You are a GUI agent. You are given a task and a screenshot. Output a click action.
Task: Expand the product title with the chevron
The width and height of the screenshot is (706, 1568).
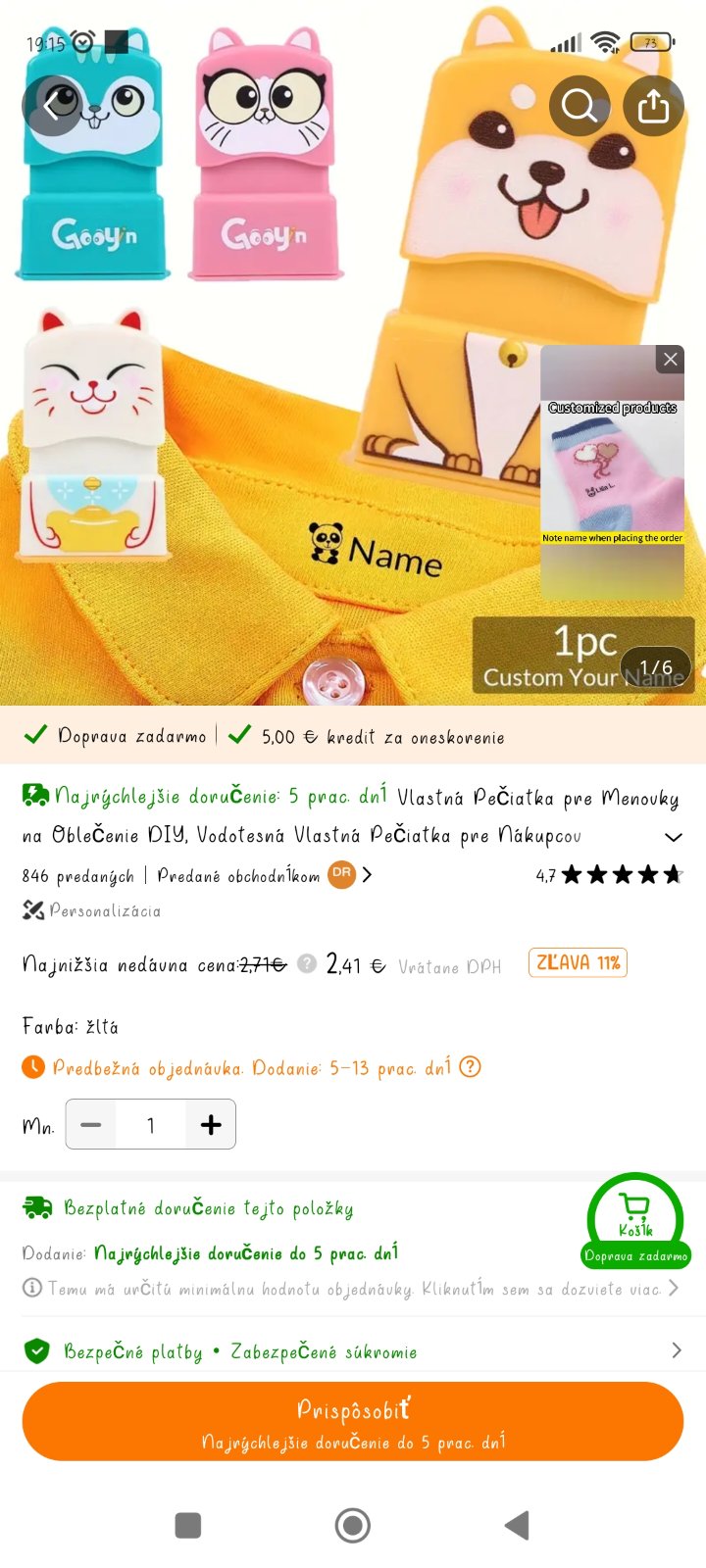673,837
